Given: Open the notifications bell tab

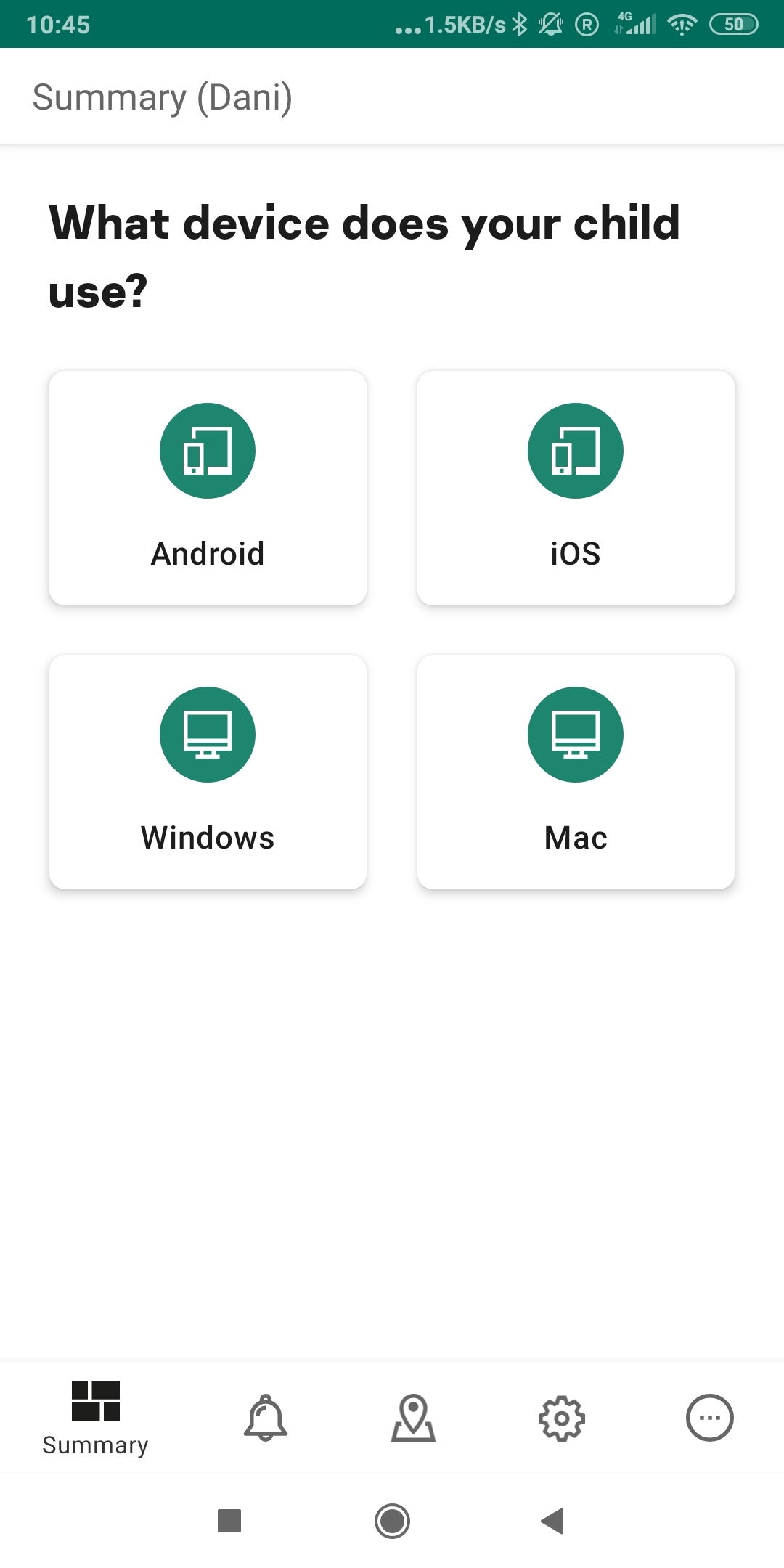Looking at the screenshot, I should [266, 1417].
